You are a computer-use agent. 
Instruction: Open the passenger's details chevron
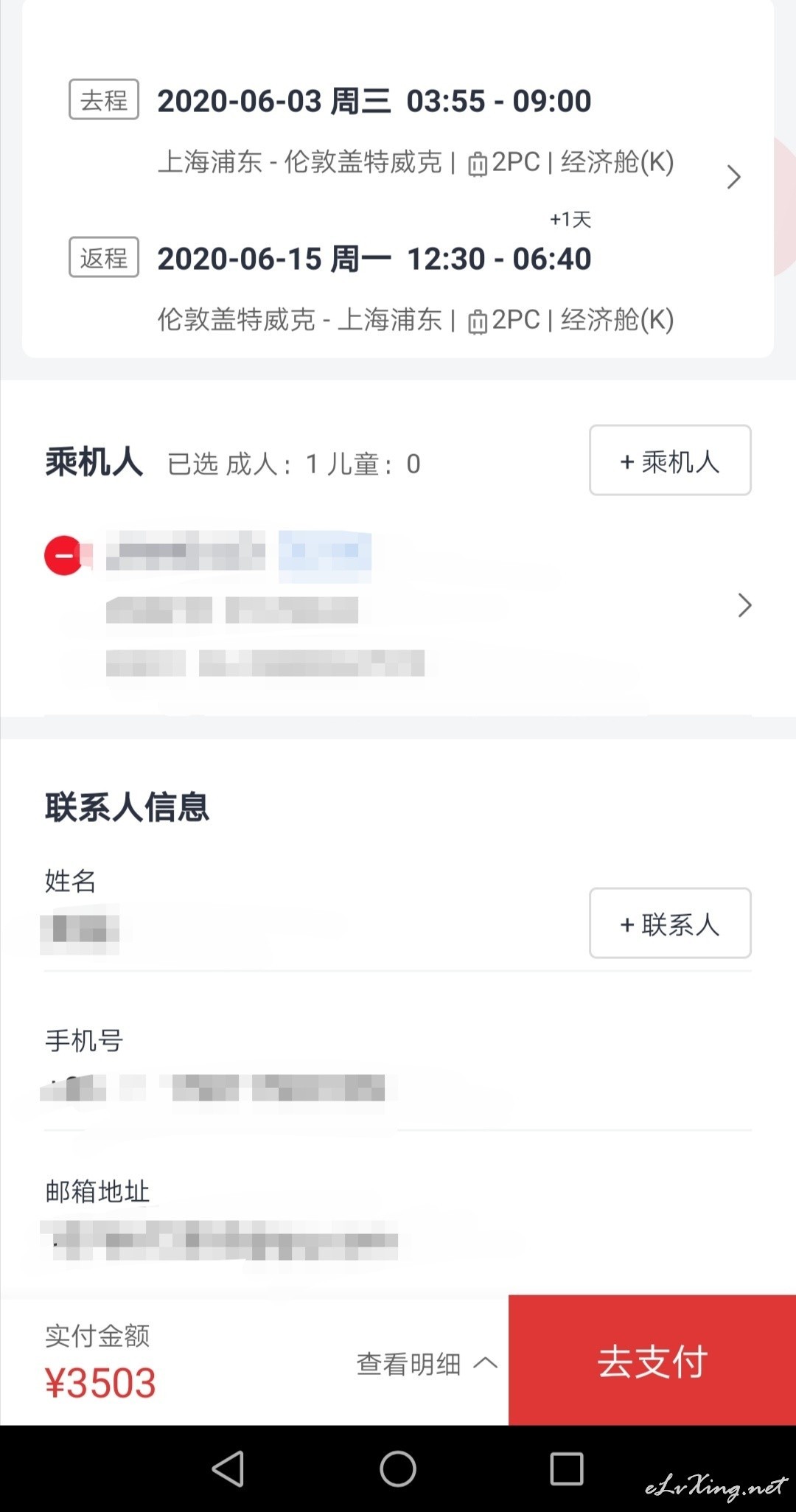point(744,605)
